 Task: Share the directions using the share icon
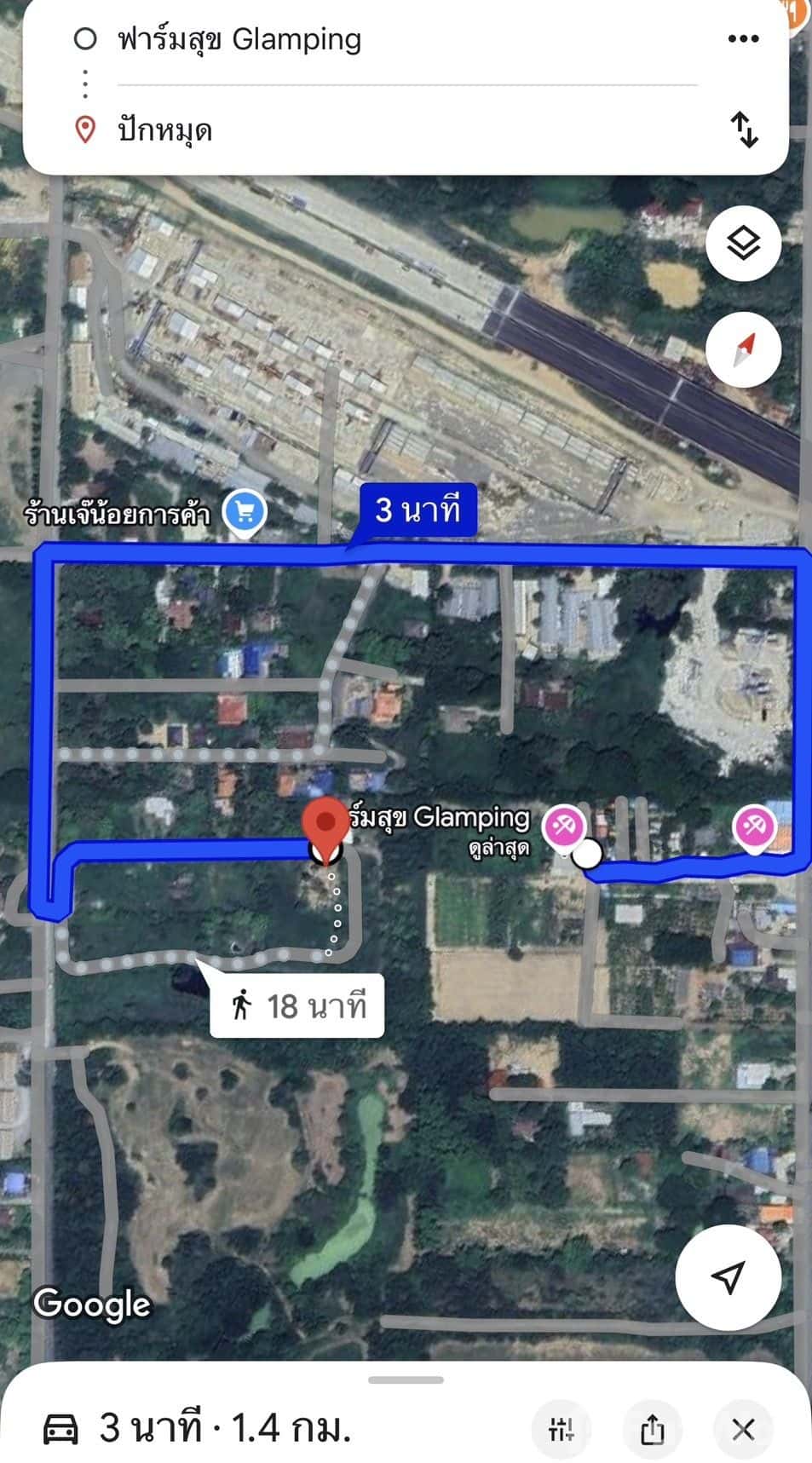click(653, 1427)
